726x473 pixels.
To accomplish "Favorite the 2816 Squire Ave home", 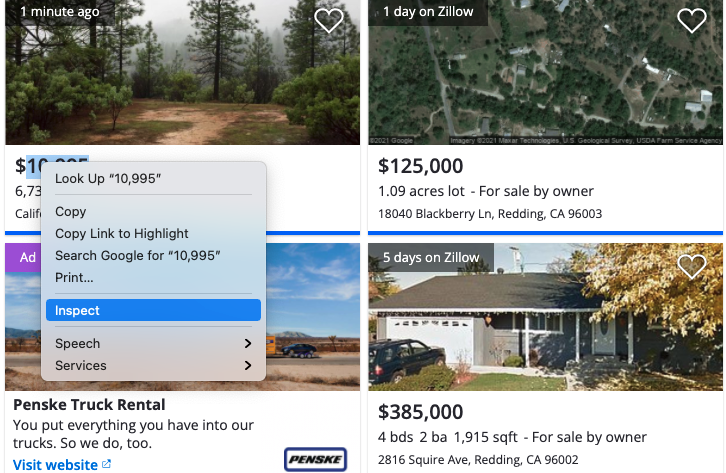I will [x=691, y=267].
